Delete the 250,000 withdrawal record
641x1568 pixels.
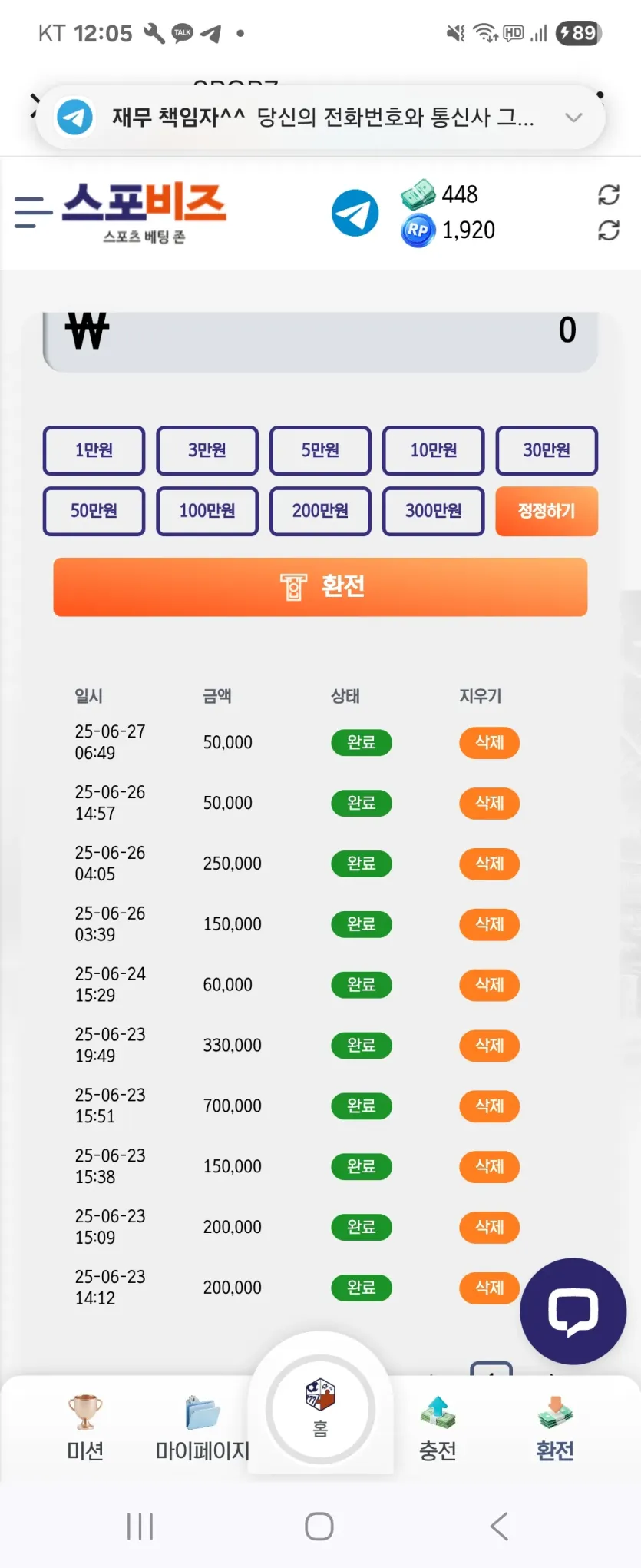point(490,864)
